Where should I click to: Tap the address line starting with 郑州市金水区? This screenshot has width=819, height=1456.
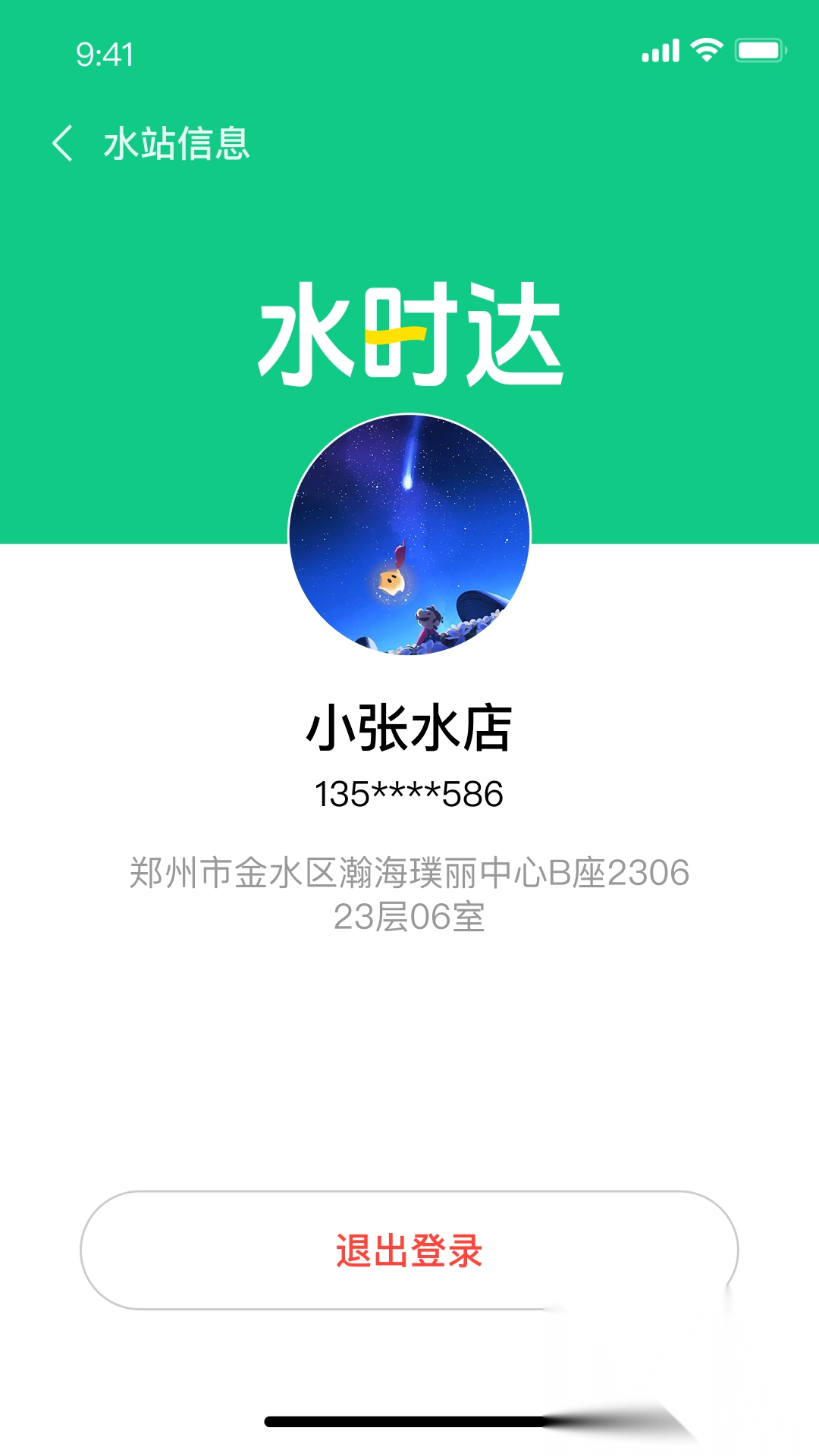[409, 872]
